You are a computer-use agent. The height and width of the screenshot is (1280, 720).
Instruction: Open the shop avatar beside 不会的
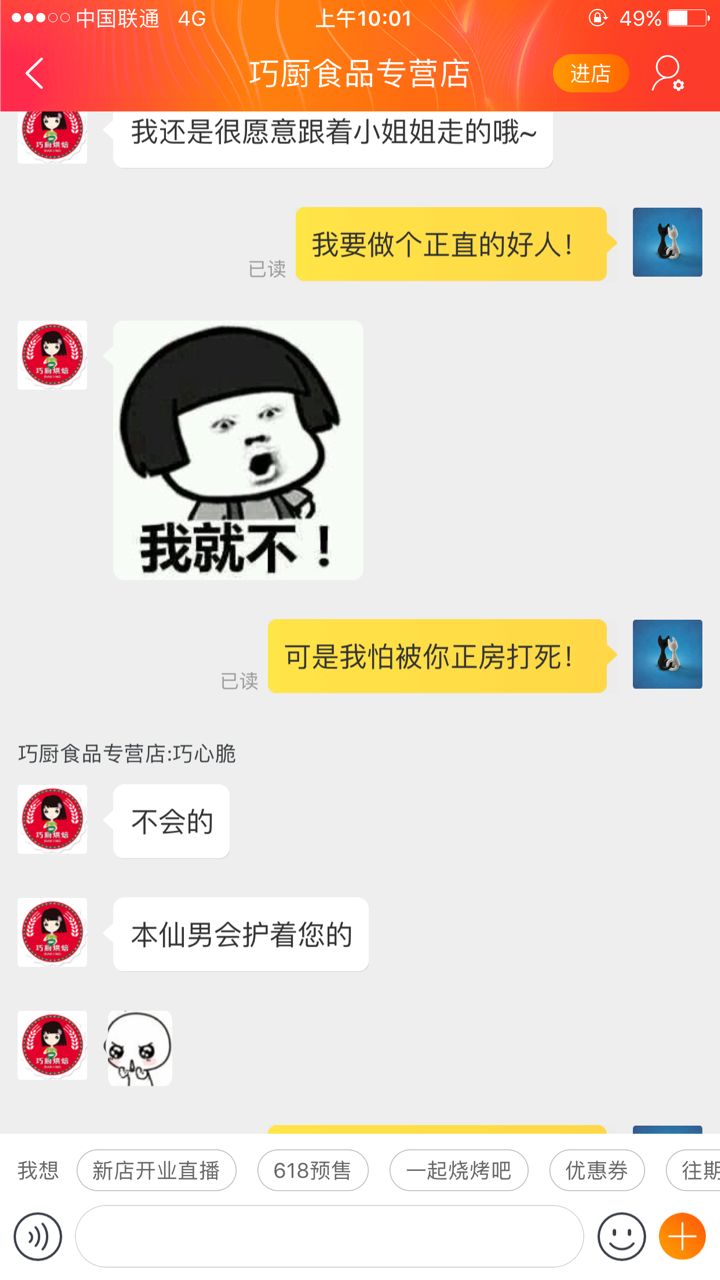click(52, 819)
